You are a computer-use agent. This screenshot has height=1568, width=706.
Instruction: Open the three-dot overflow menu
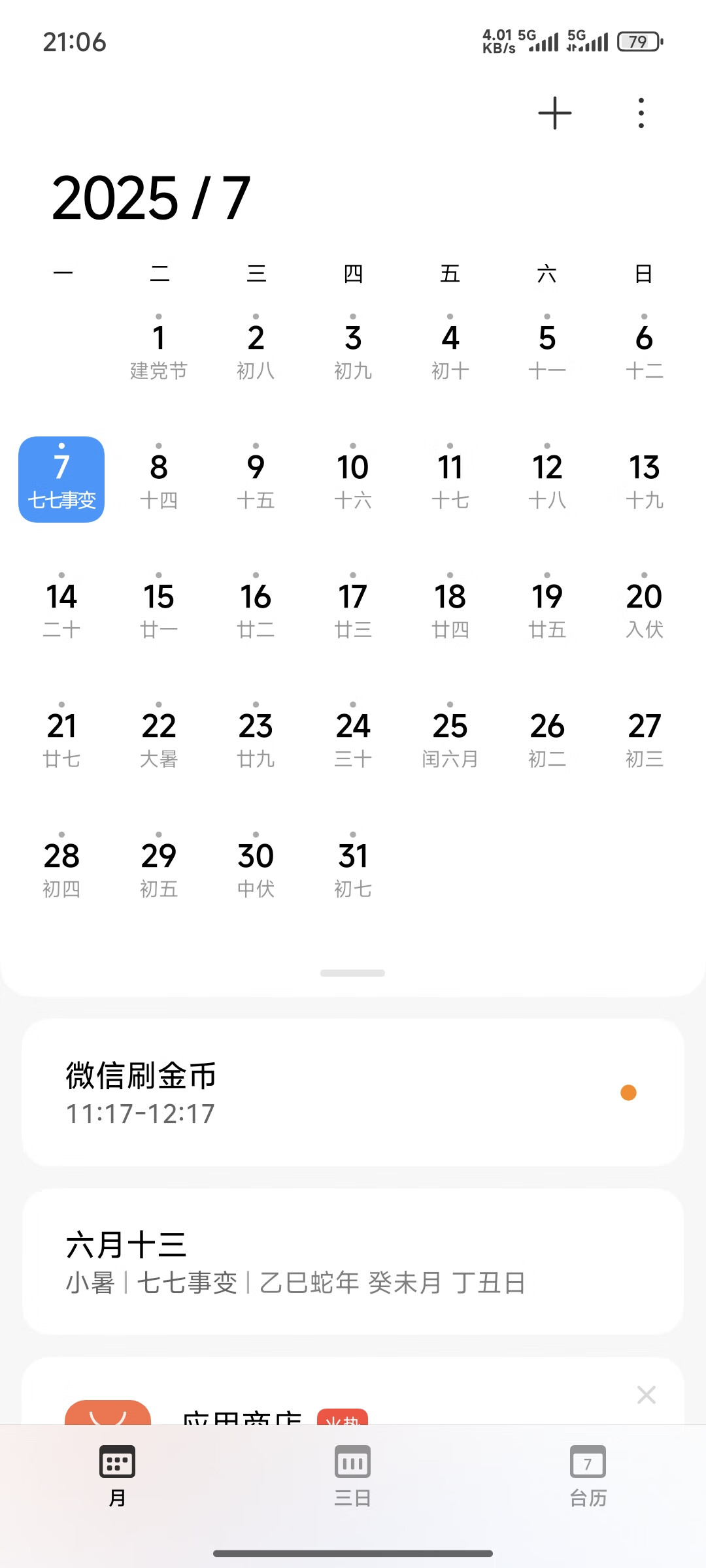(641, 113)
